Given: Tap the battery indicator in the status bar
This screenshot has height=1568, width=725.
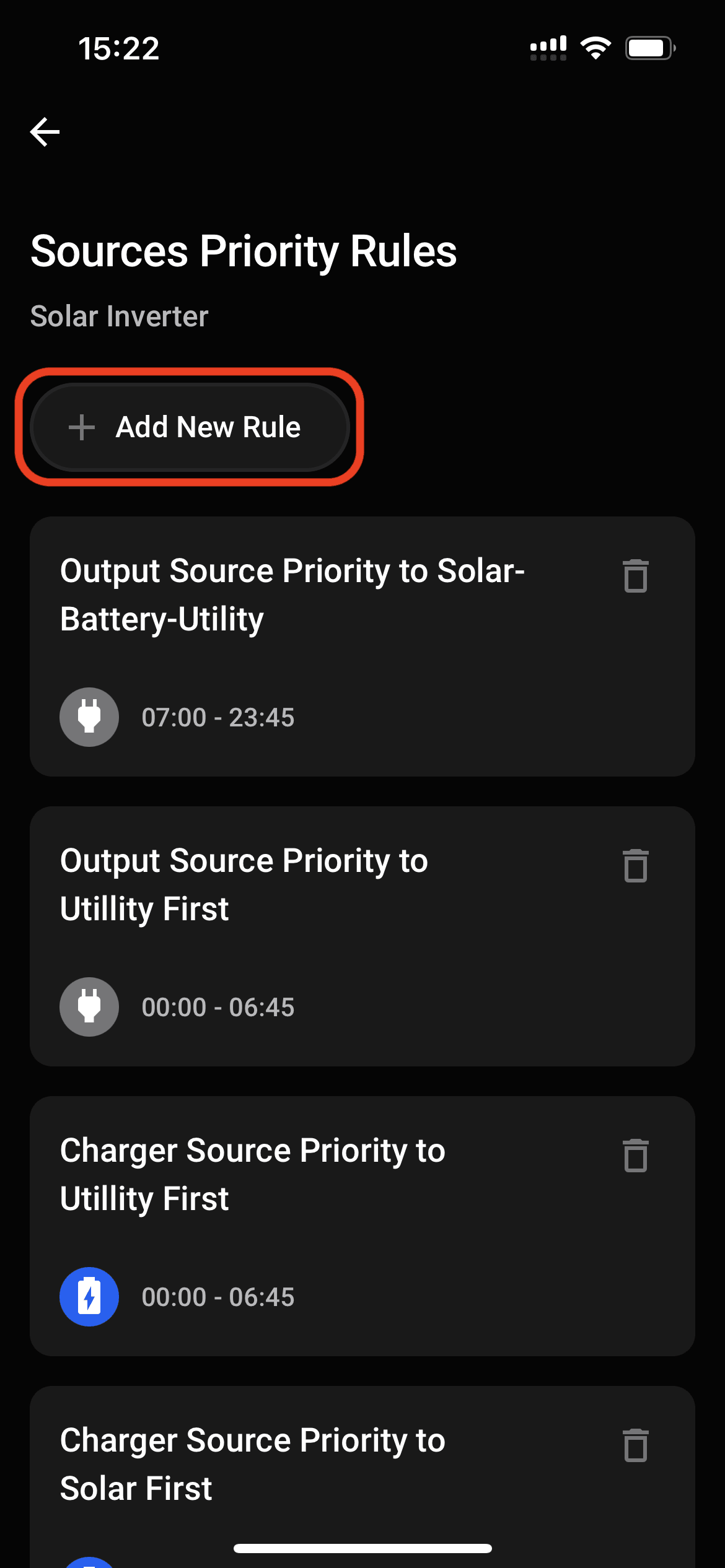Looking at the screenshot, I should [x=649, y=46].
